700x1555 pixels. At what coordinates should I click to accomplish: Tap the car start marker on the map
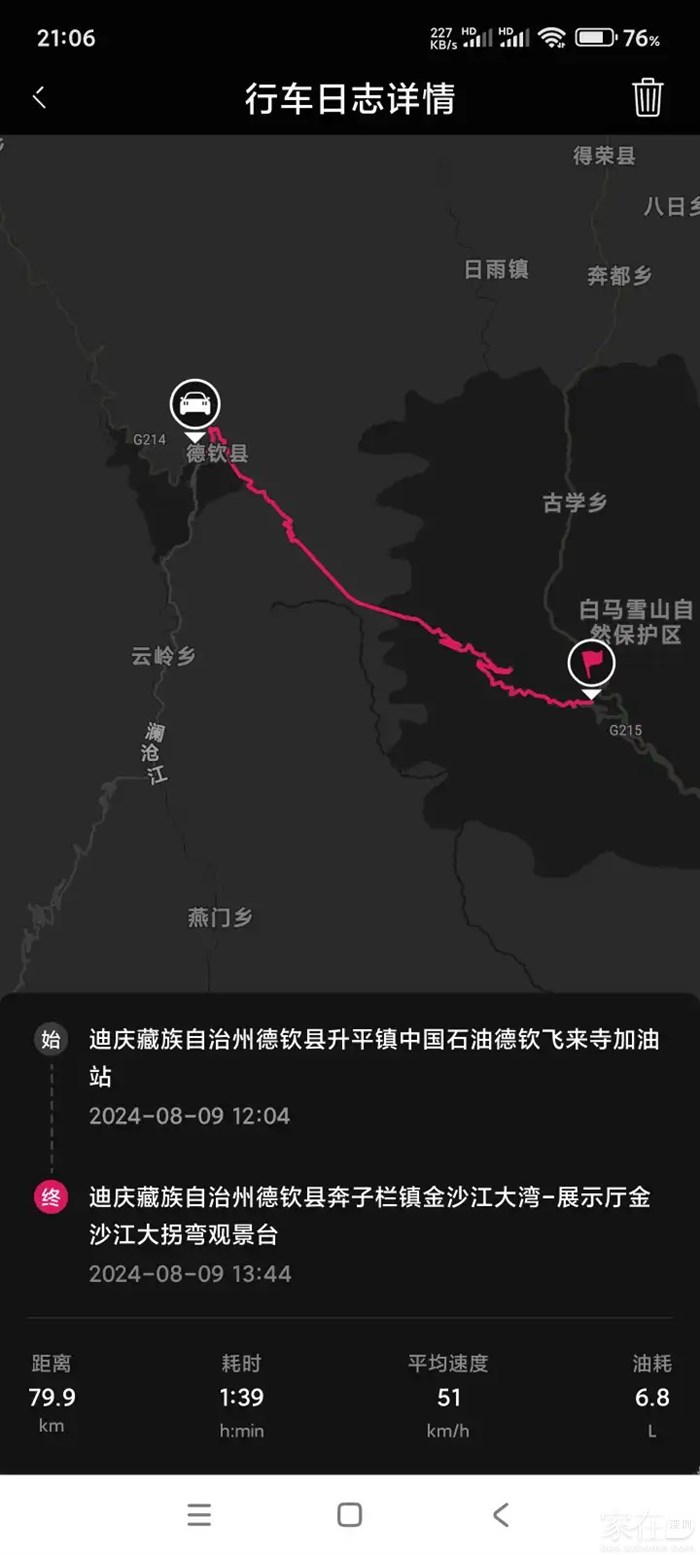point(195,405)
